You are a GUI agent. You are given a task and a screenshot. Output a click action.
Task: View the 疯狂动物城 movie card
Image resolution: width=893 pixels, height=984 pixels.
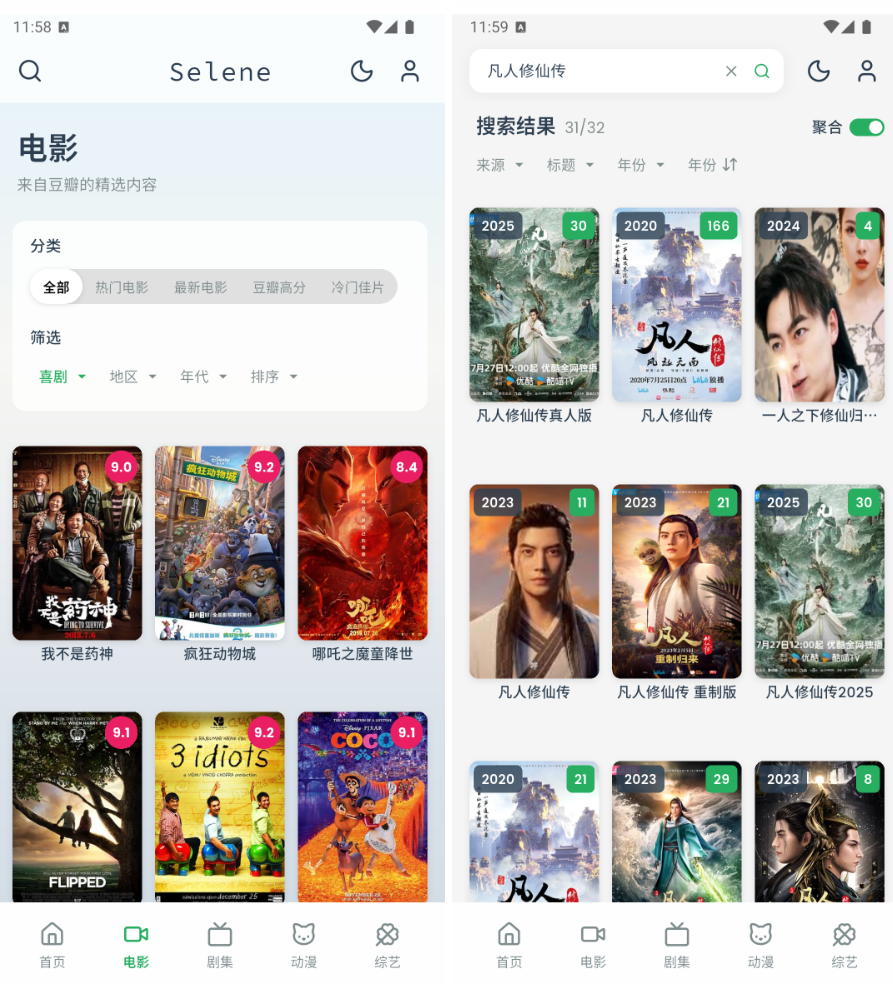click(220, 543)
